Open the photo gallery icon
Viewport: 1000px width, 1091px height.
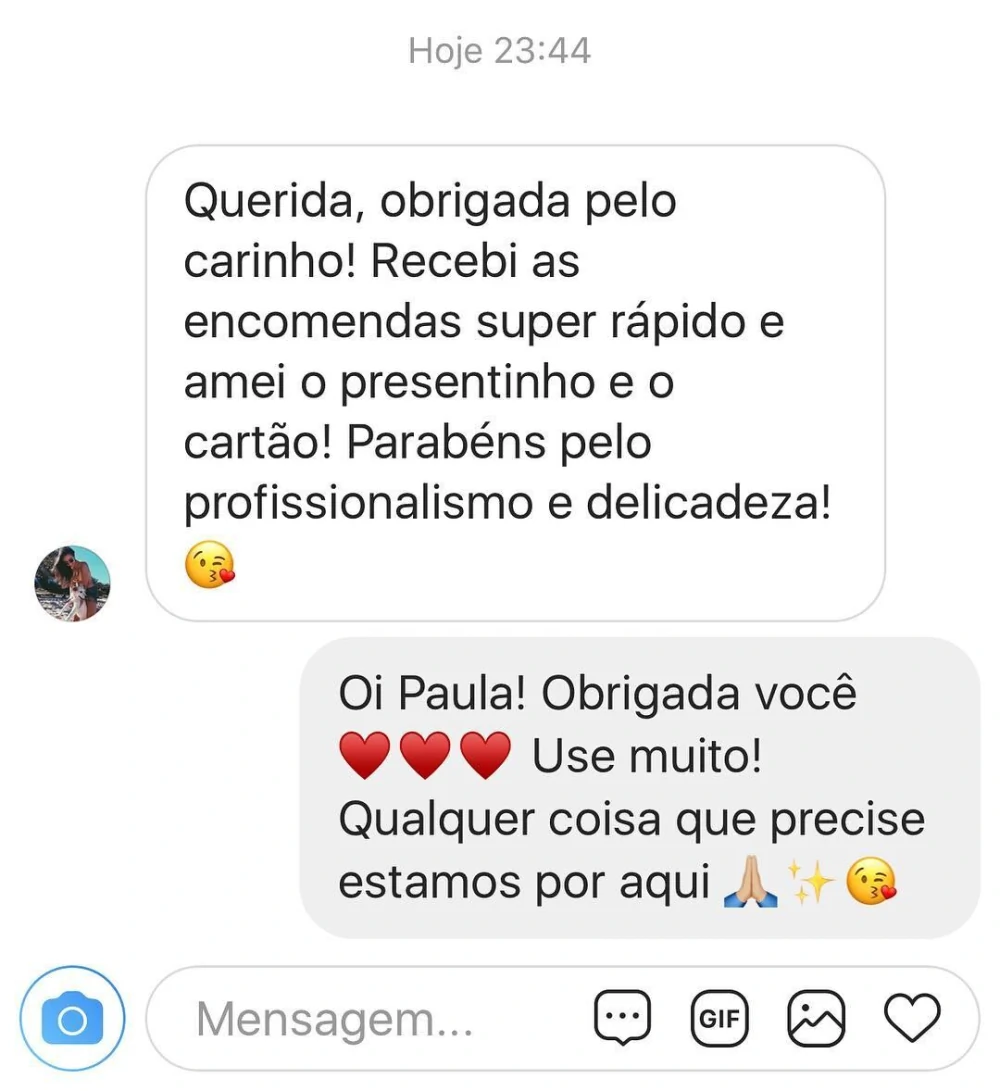coord(816,1019)
